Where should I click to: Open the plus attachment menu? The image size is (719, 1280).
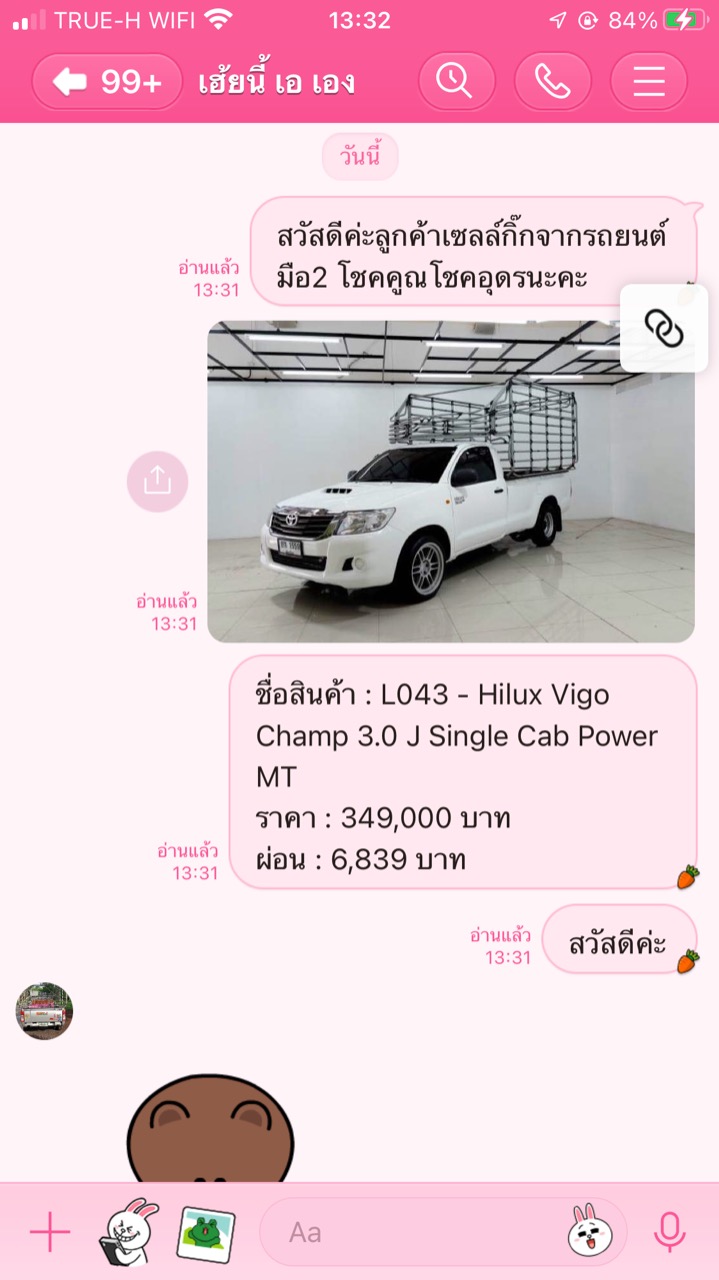point(49,1233)
